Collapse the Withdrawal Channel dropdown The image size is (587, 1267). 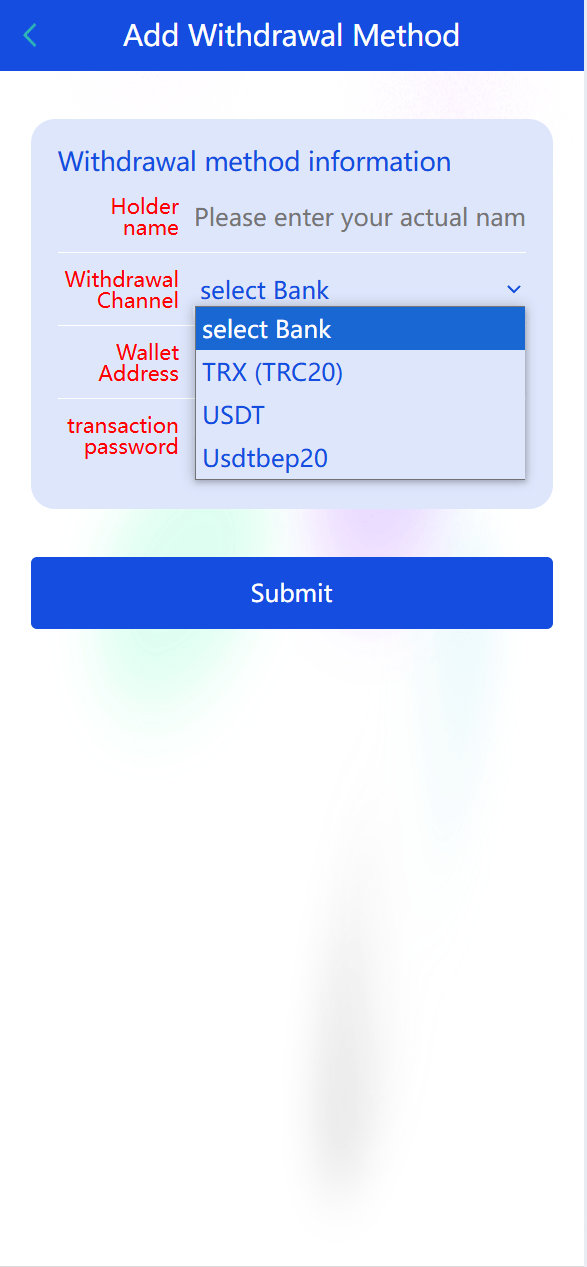tap(360, 290)
